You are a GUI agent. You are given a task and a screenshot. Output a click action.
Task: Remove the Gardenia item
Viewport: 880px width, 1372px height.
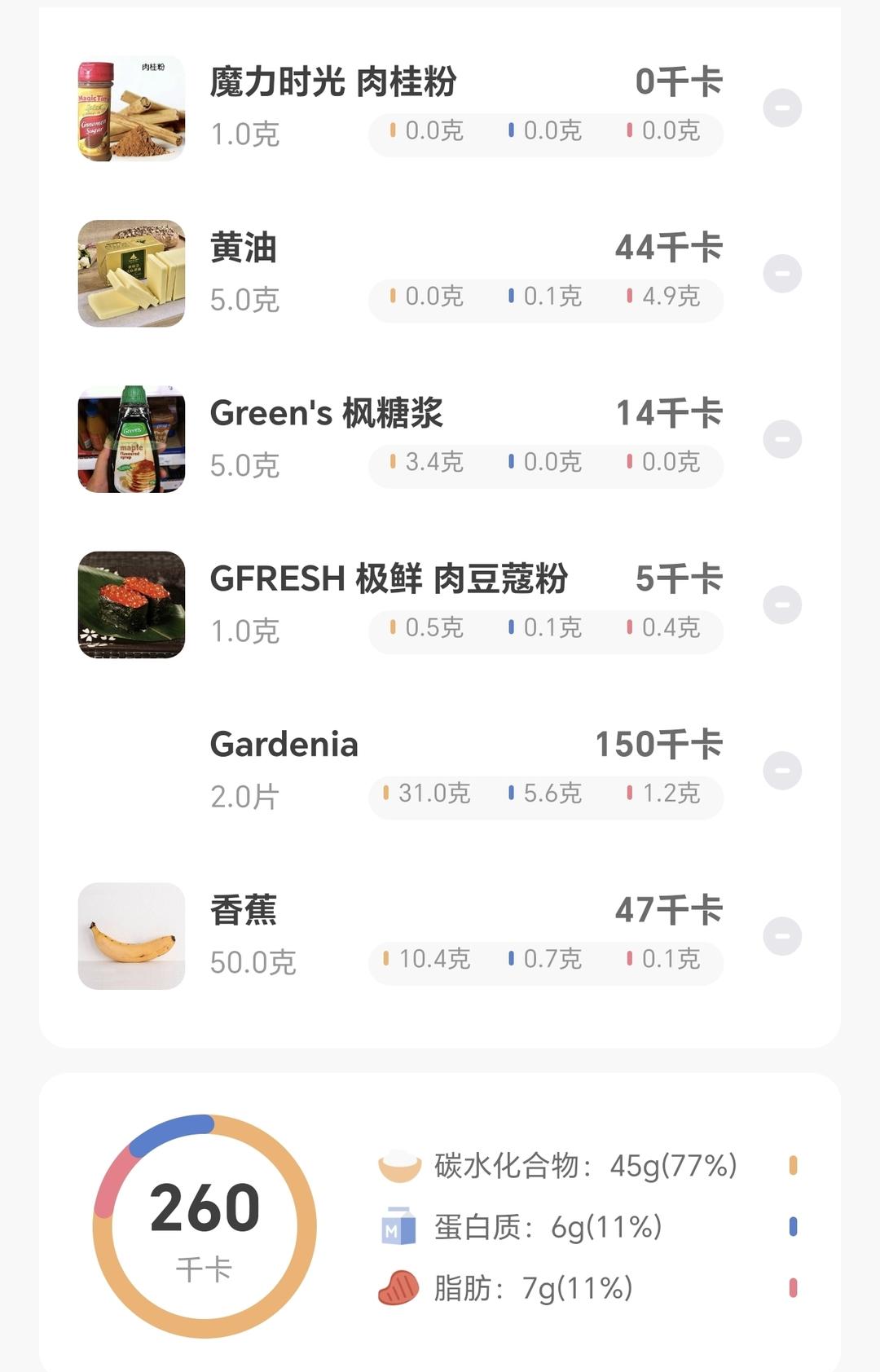782,770
